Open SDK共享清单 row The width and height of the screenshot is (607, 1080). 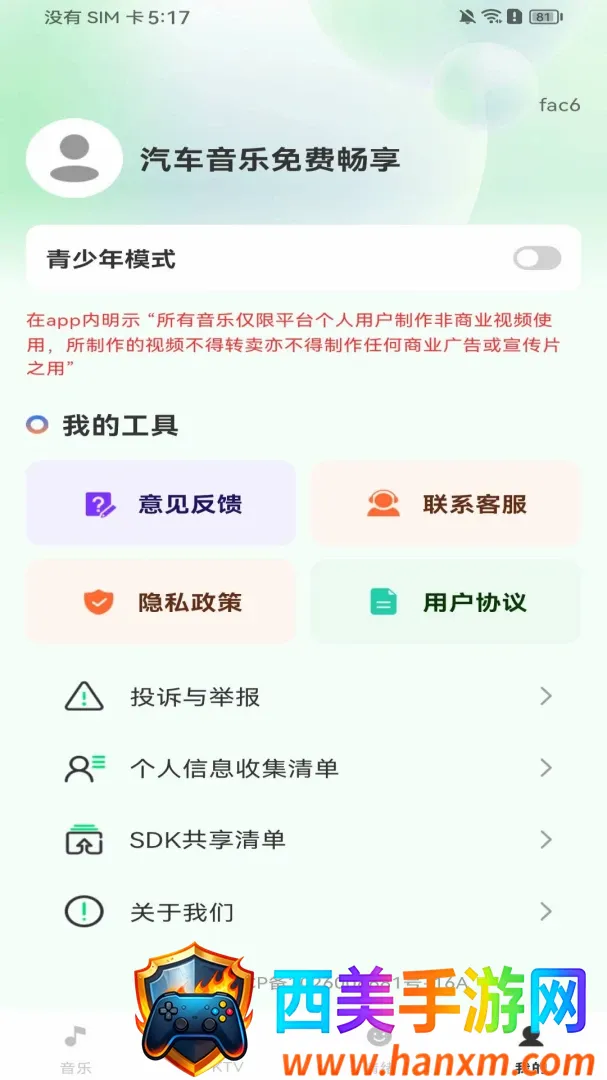coord(303,840)
